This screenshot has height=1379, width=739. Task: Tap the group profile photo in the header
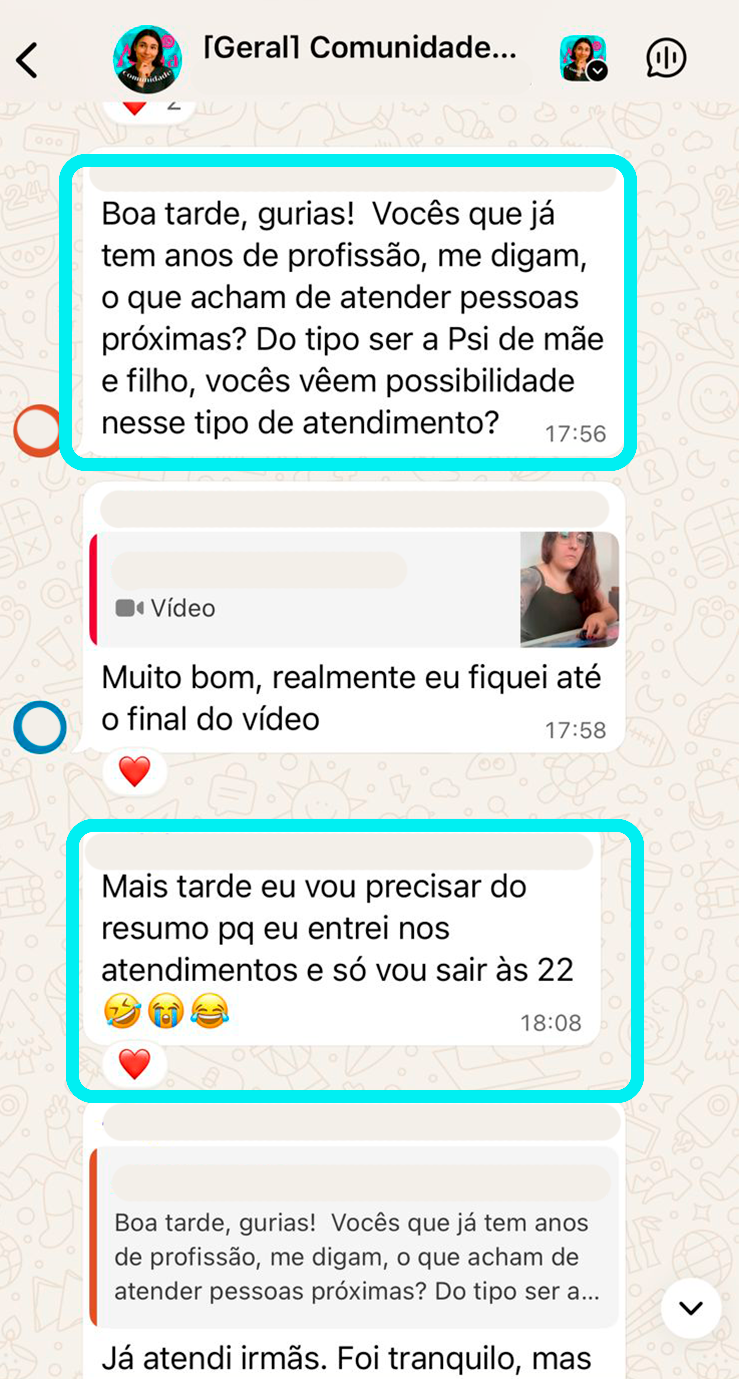click(x=148, y=59)
